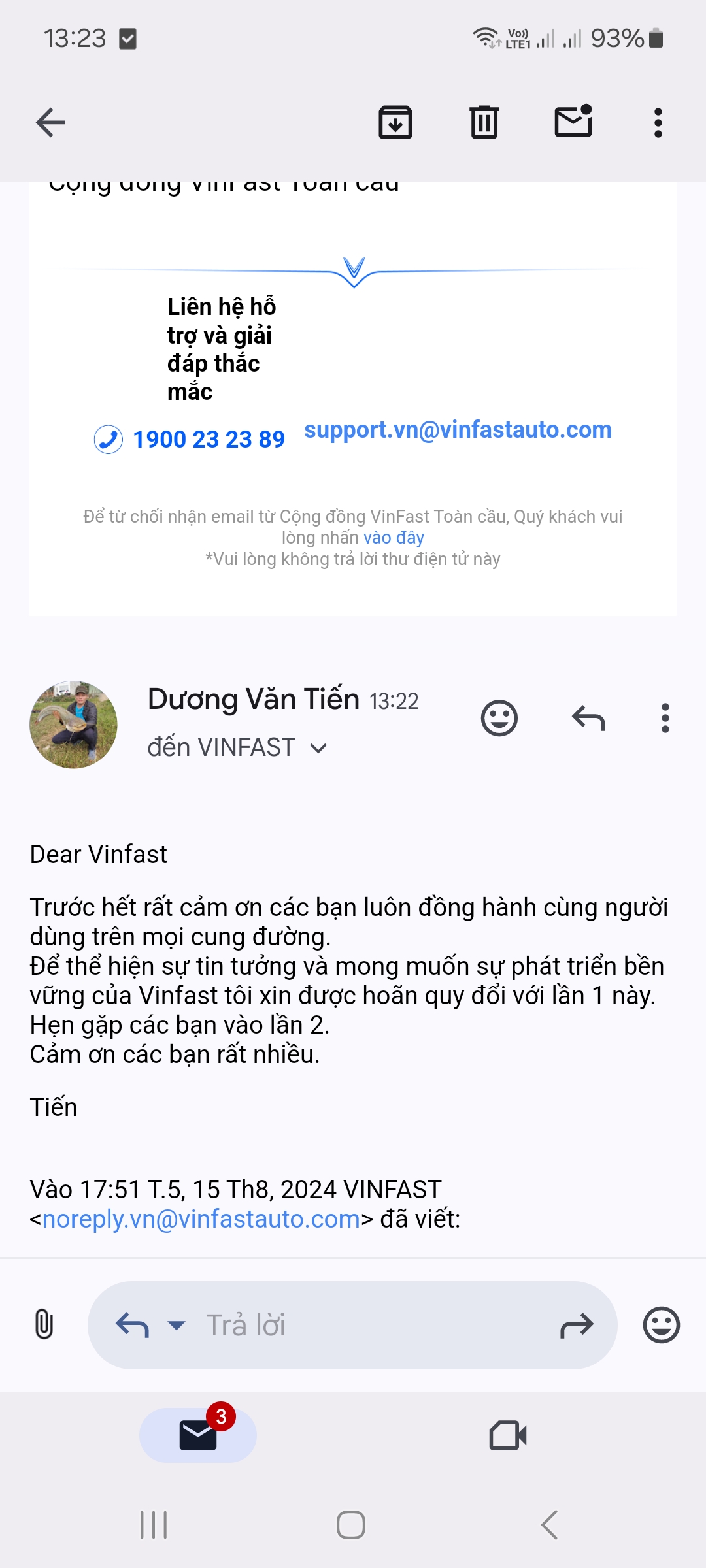Switch to the Meet video tab
The width and height of the screenshot is (706, 1568).
tap(508, 1435)
